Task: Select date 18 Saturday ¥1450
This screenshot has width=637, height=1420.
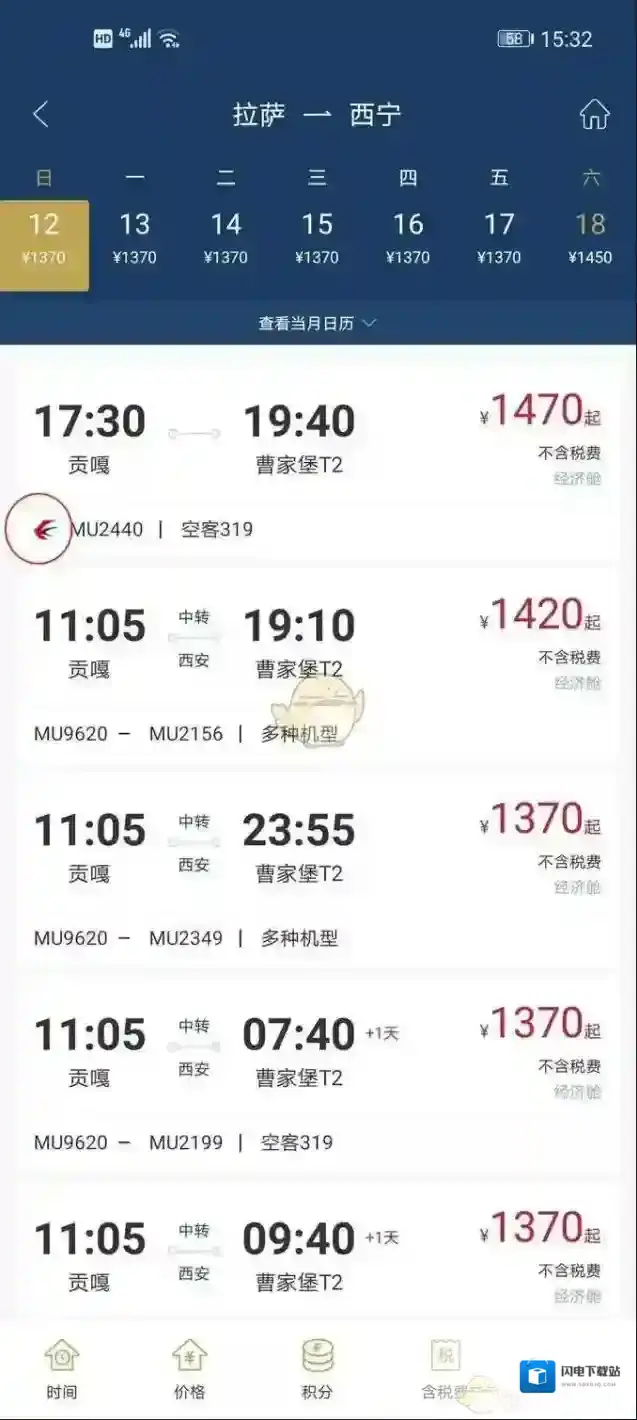Action: 590,239
